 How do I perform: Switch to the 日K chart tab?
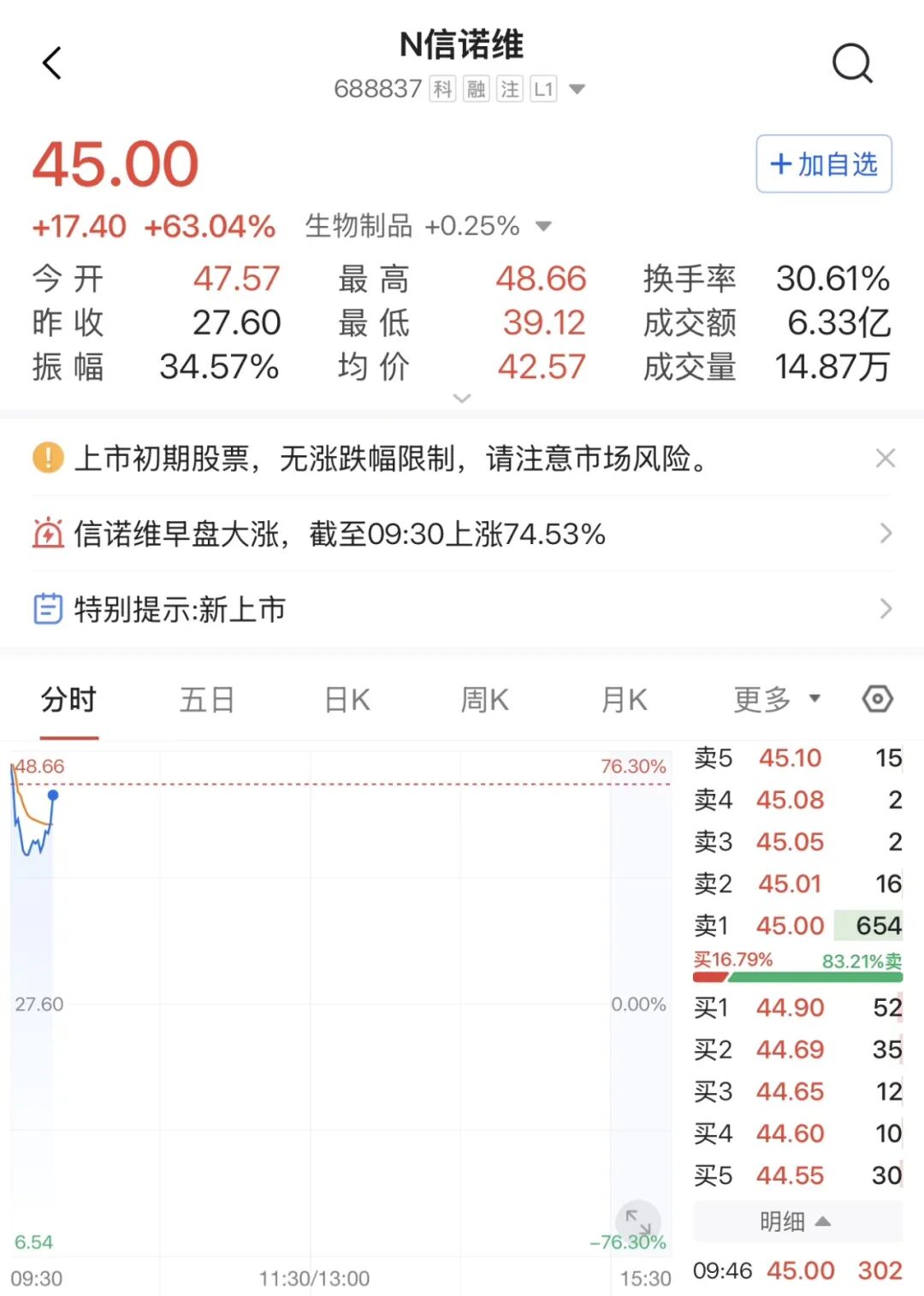(x=347, y=700)
